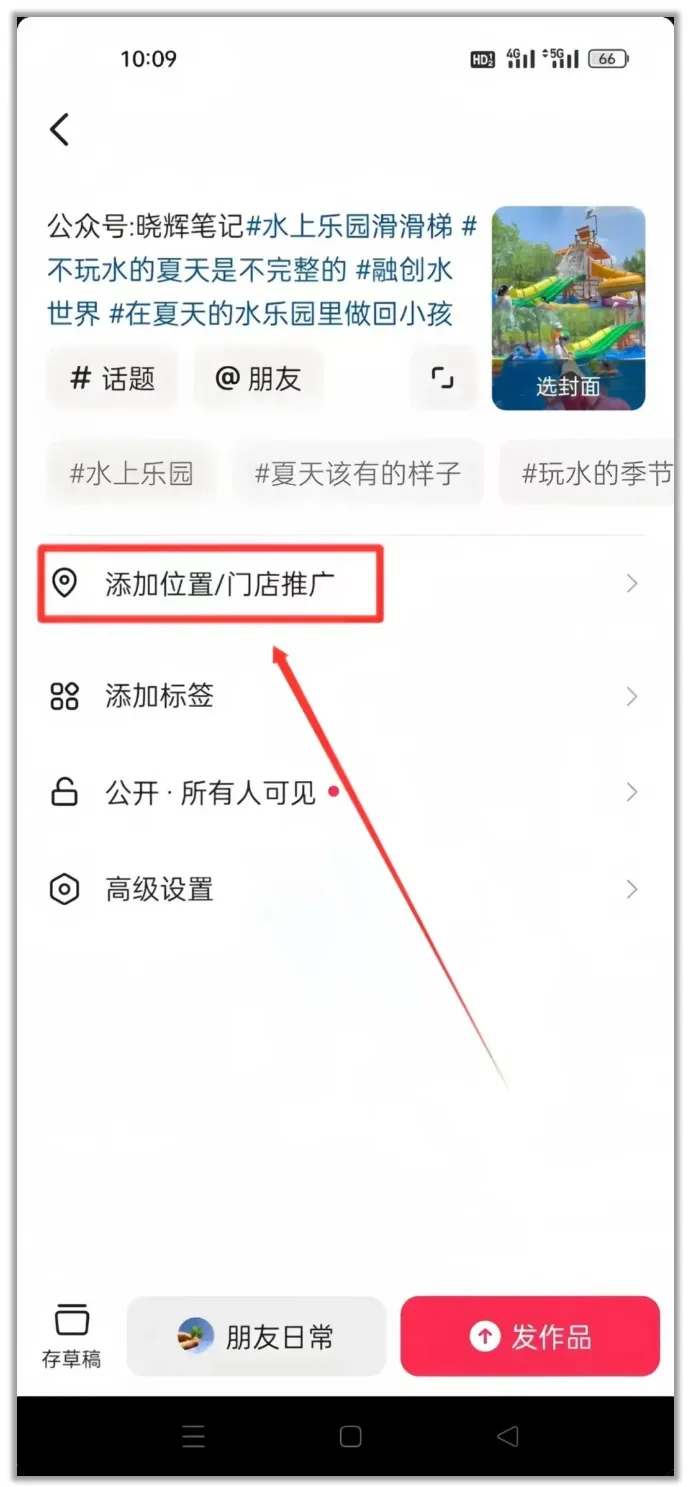
Task: Publish with the 发作品 button
Action: pos(530,1336)
